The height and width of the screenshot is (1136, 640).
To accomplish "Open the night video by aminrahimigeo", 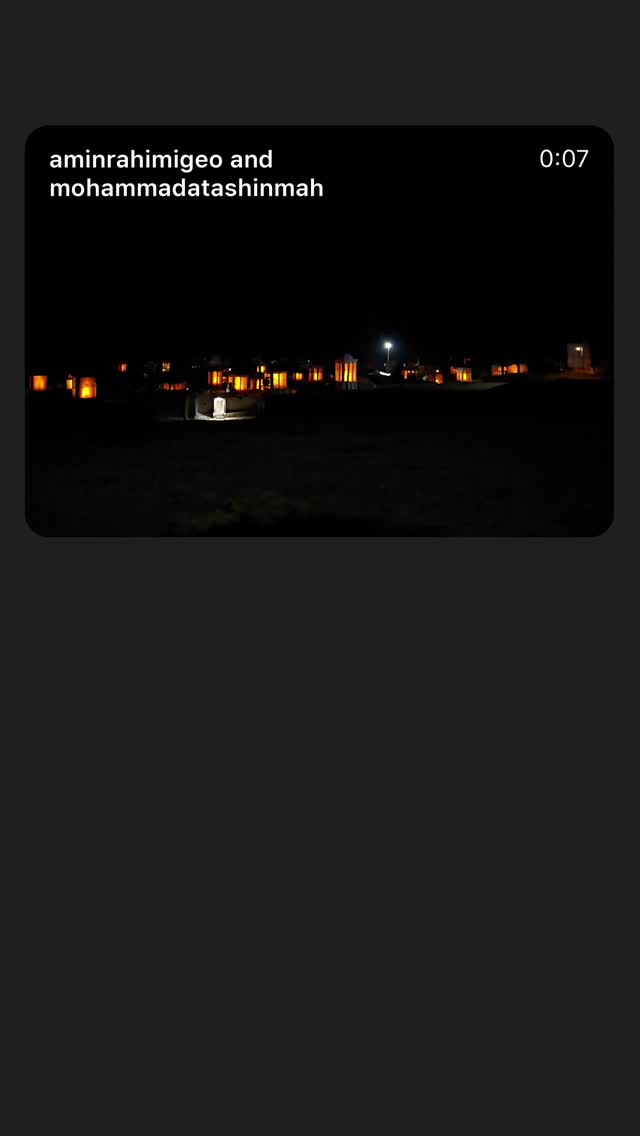I will coord(319,331).
